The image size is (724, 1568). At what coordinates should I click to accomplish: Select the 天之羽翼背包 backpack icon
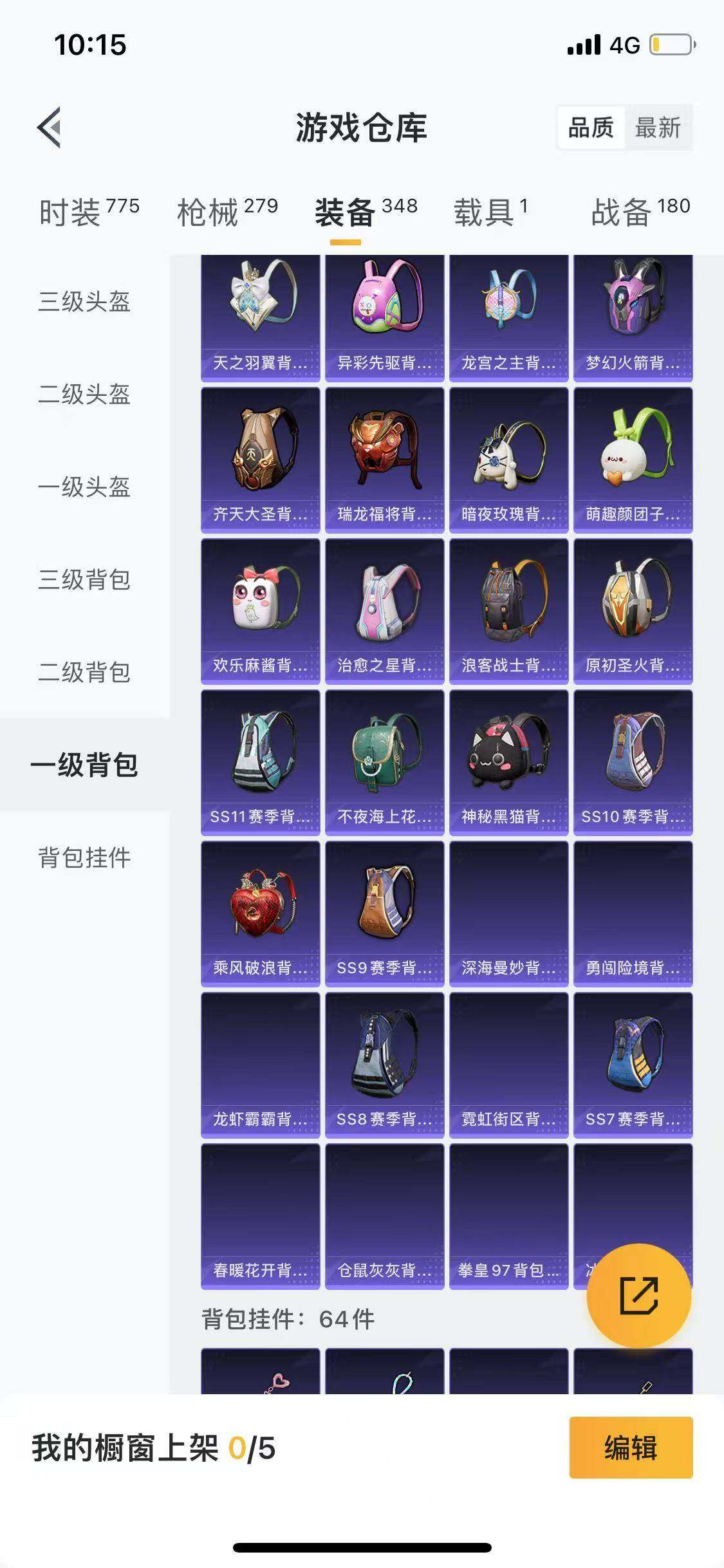[x=260, y=309]
